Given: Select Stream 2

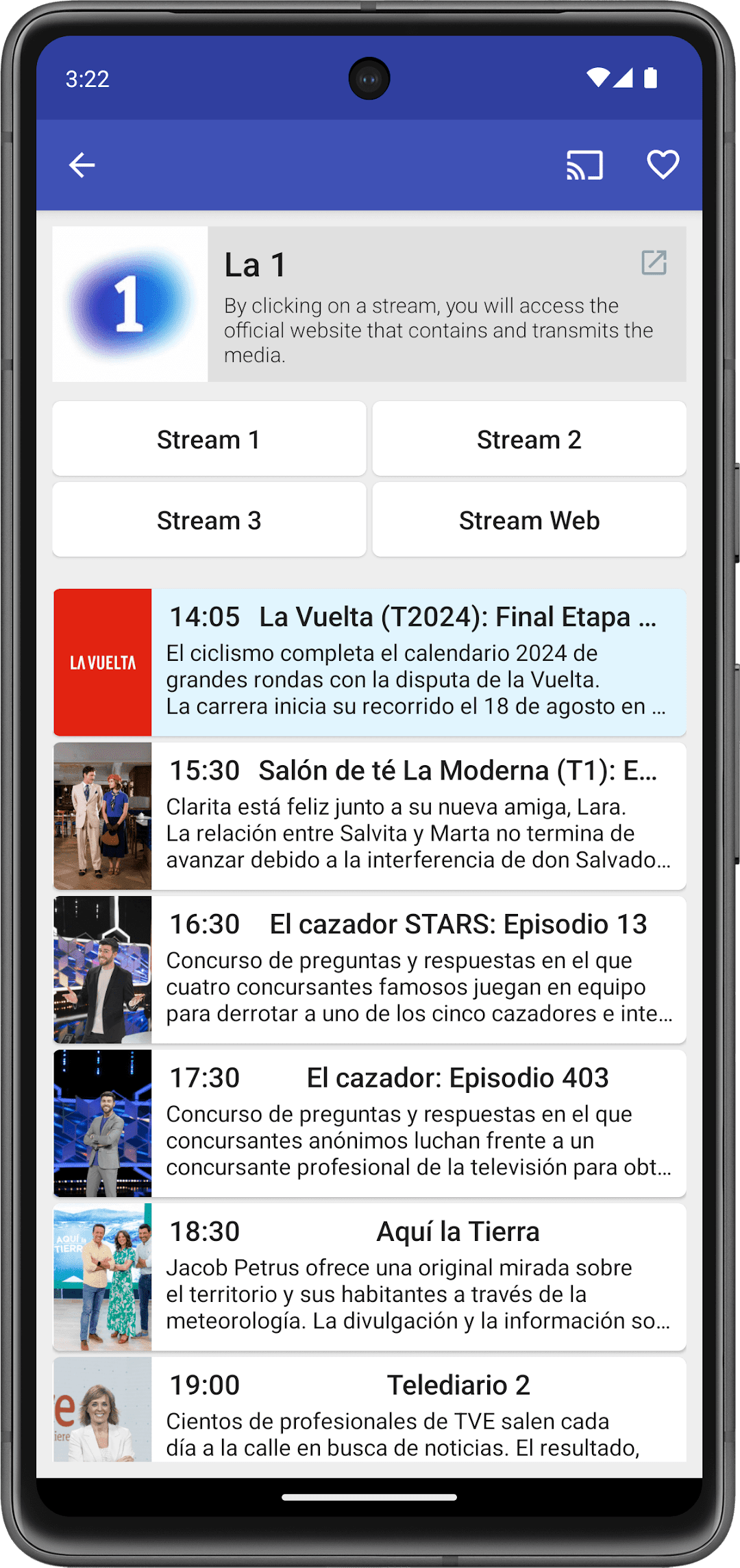Looking at the screenshot, I should click(529, 439).
